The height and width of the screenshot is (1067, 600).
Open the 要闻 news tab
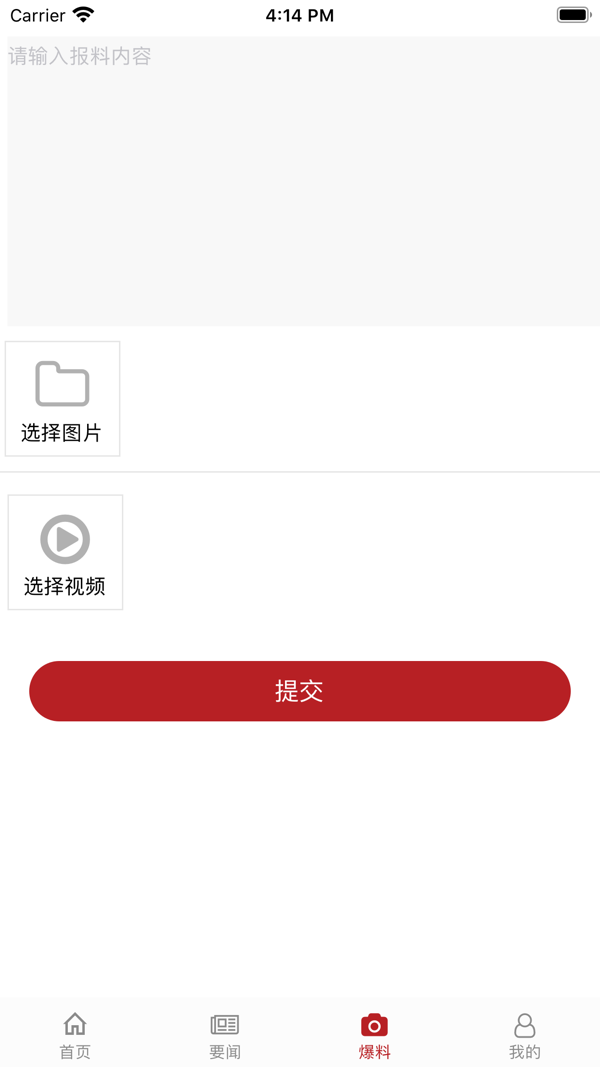click(x=225, y=1035)
